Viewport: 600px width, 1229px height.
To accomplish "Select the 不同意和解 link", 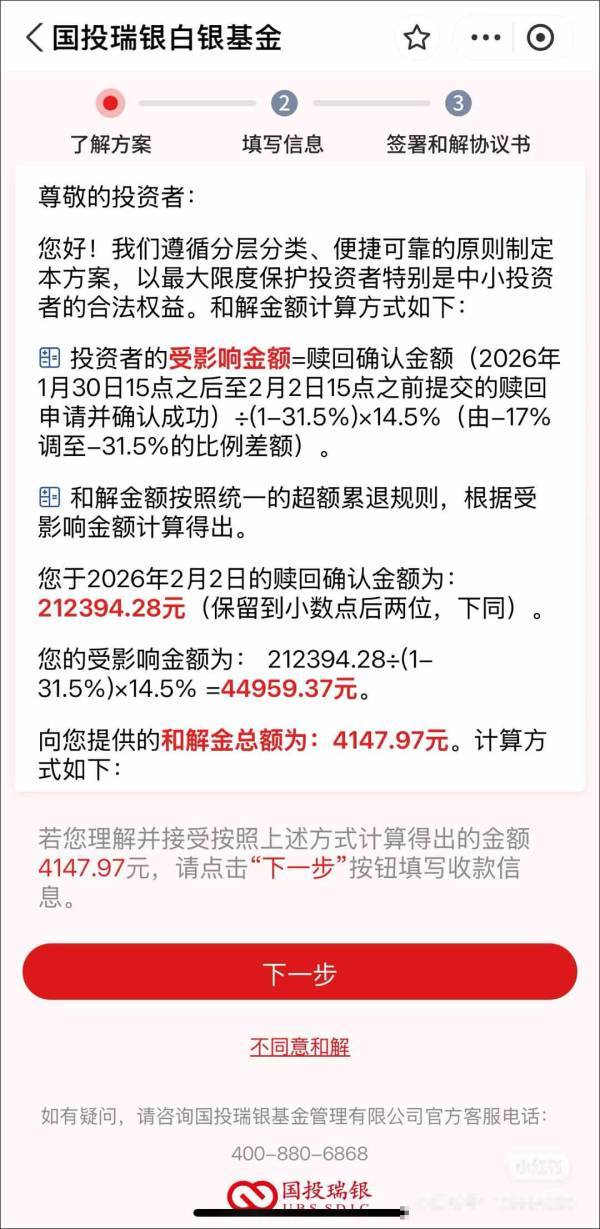I will coord(300,1047).
